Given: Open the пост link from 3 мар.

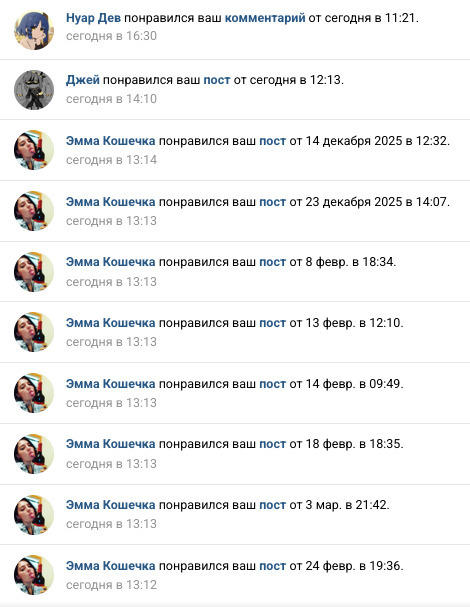Looking at the screenshot, I should pos(273,505).
